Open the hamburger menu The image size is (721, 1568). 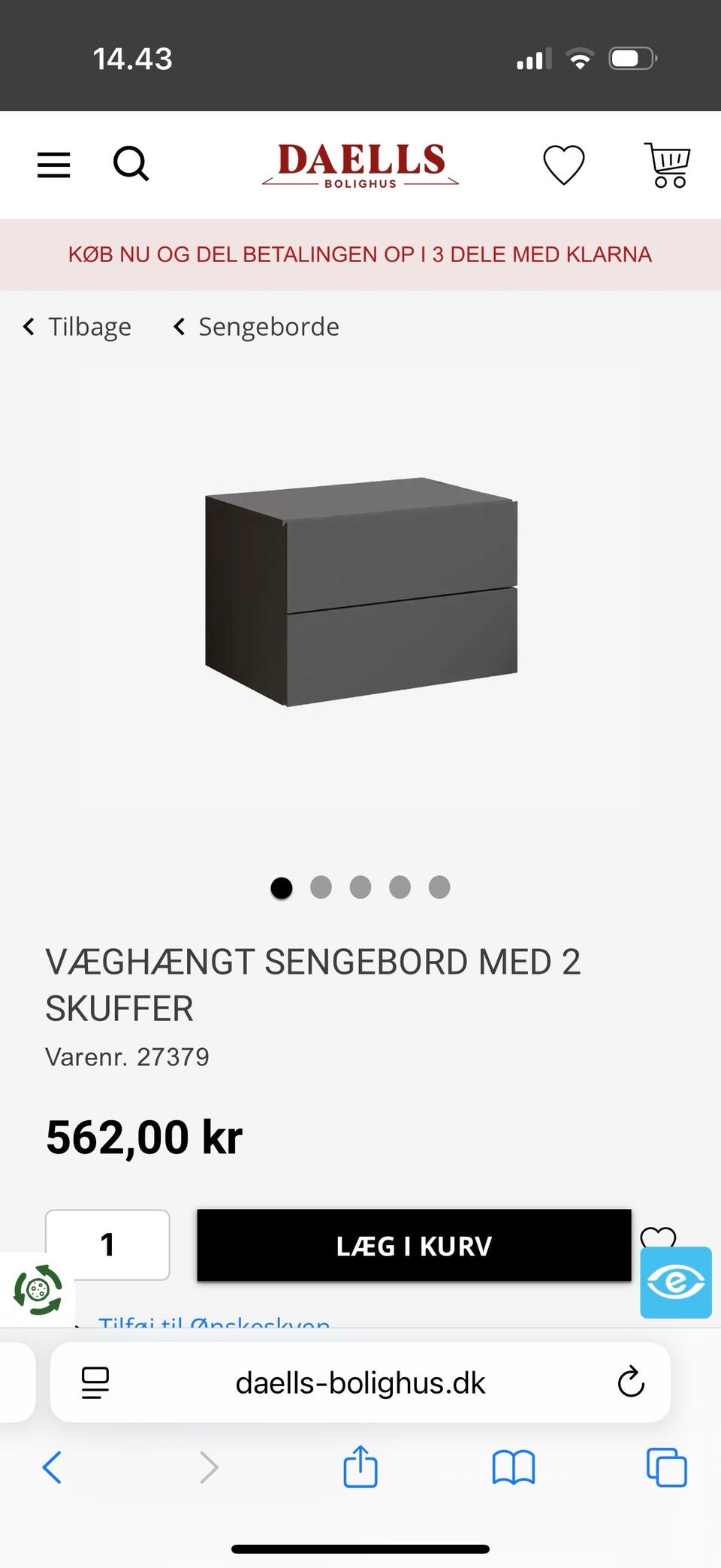(54, 165)
